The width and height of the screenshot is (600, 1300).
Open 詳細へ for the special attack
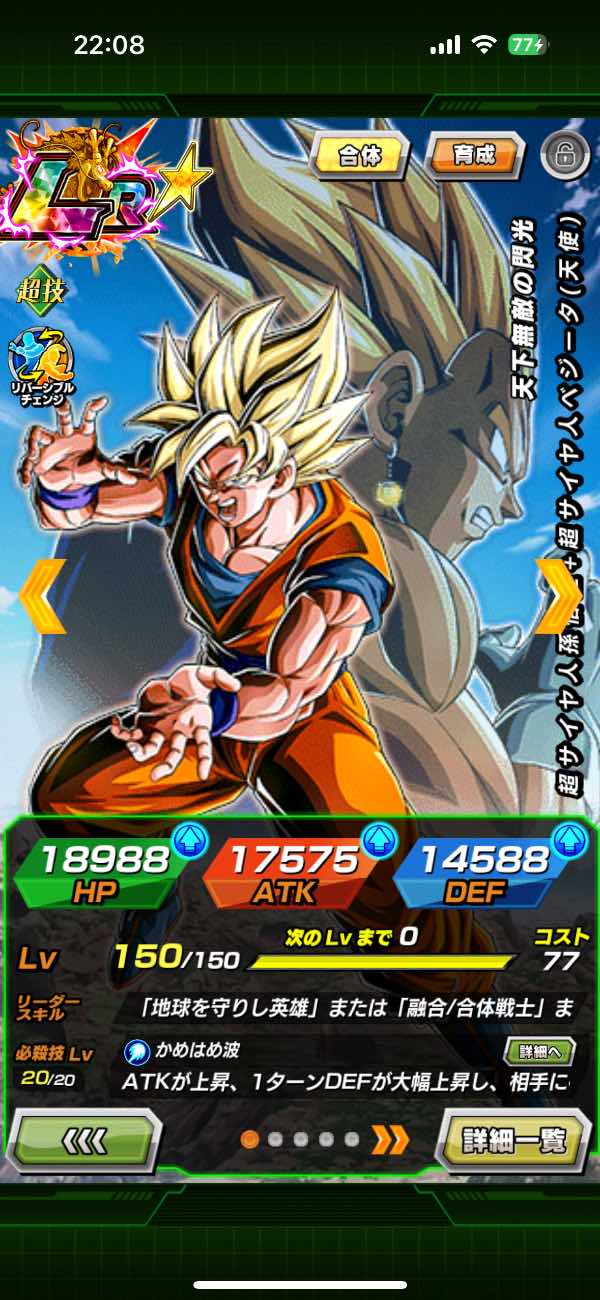(x=539, y=1051)
